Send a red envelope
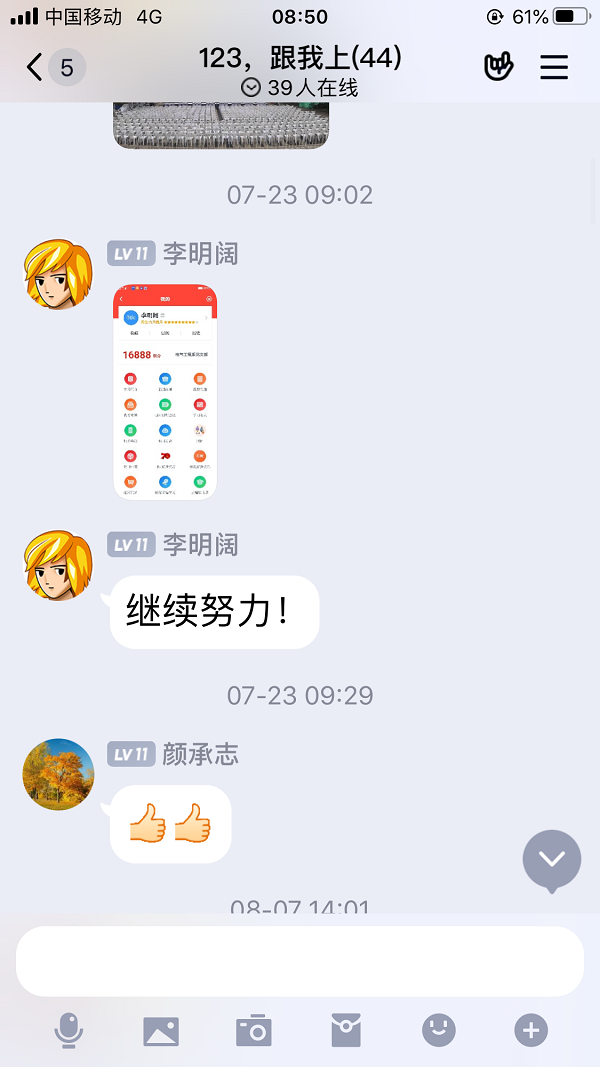The width and height of the screenshot is (600, 1067). 346,1030
